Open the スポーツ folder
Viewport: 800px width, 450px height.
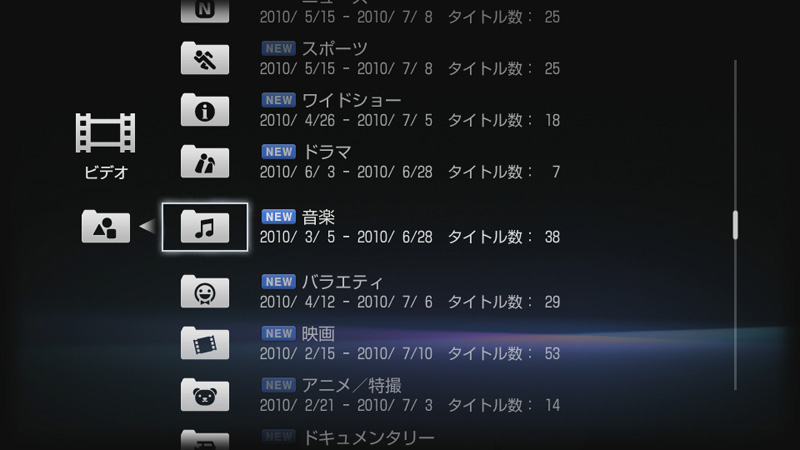pyautogui.click(x=205, y=58)
